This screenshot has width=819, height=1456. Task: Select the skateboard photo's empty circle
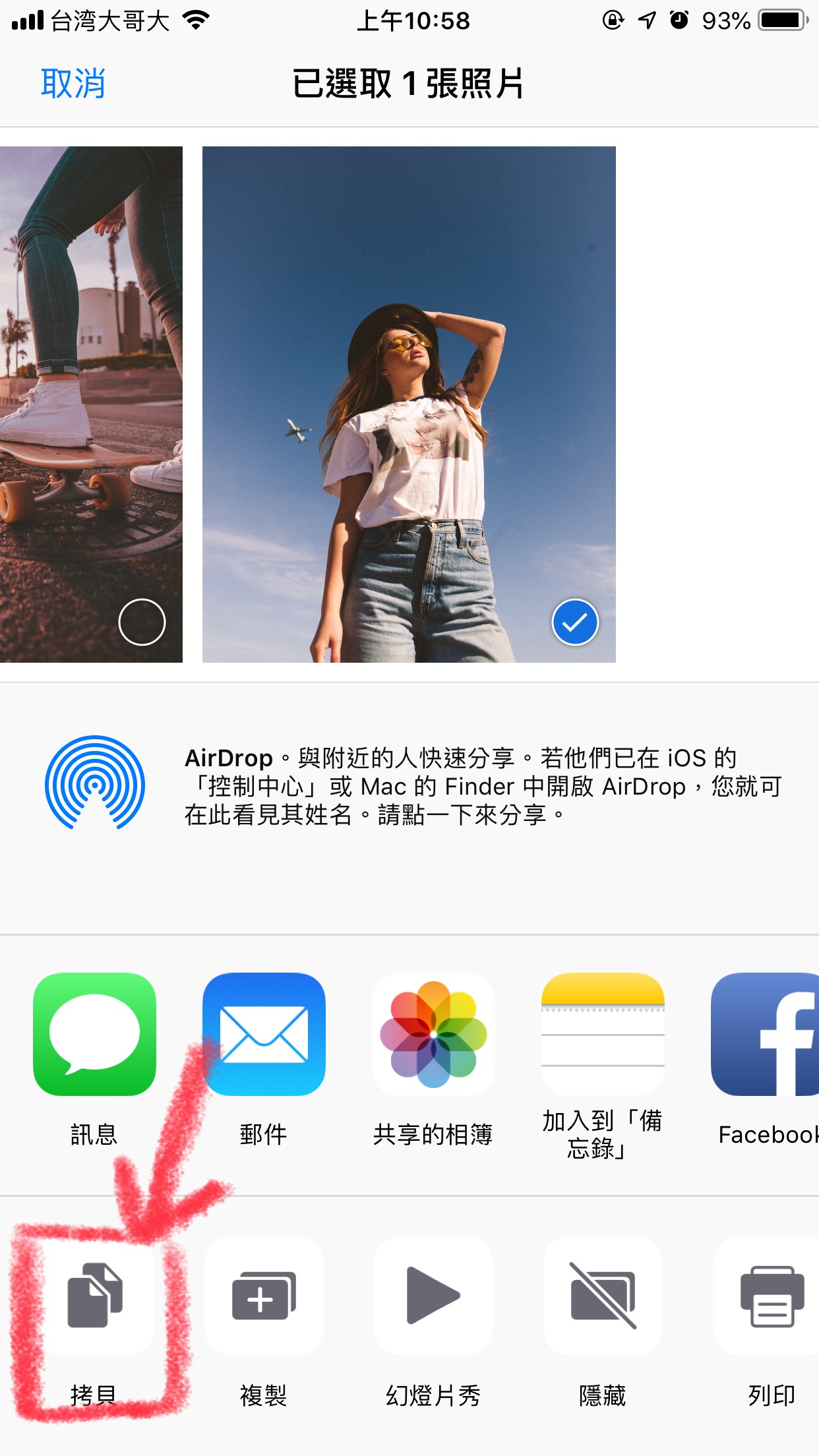coord(142,622)
